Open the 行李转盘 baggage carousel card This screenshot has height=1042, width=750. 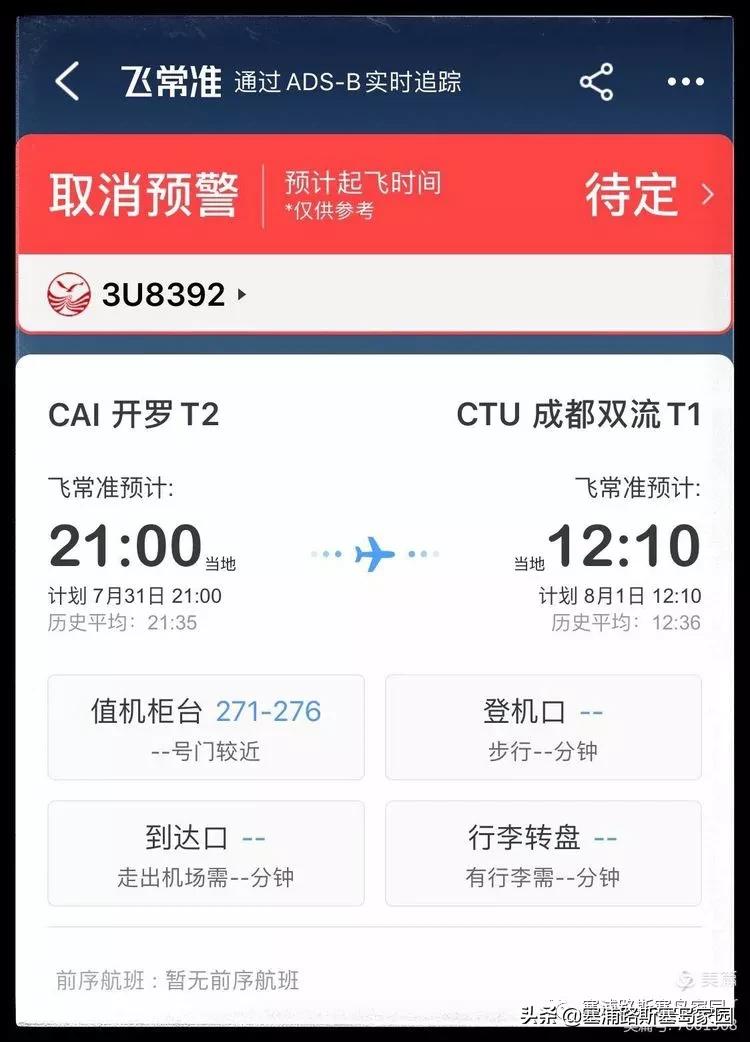tap(543, 854)
